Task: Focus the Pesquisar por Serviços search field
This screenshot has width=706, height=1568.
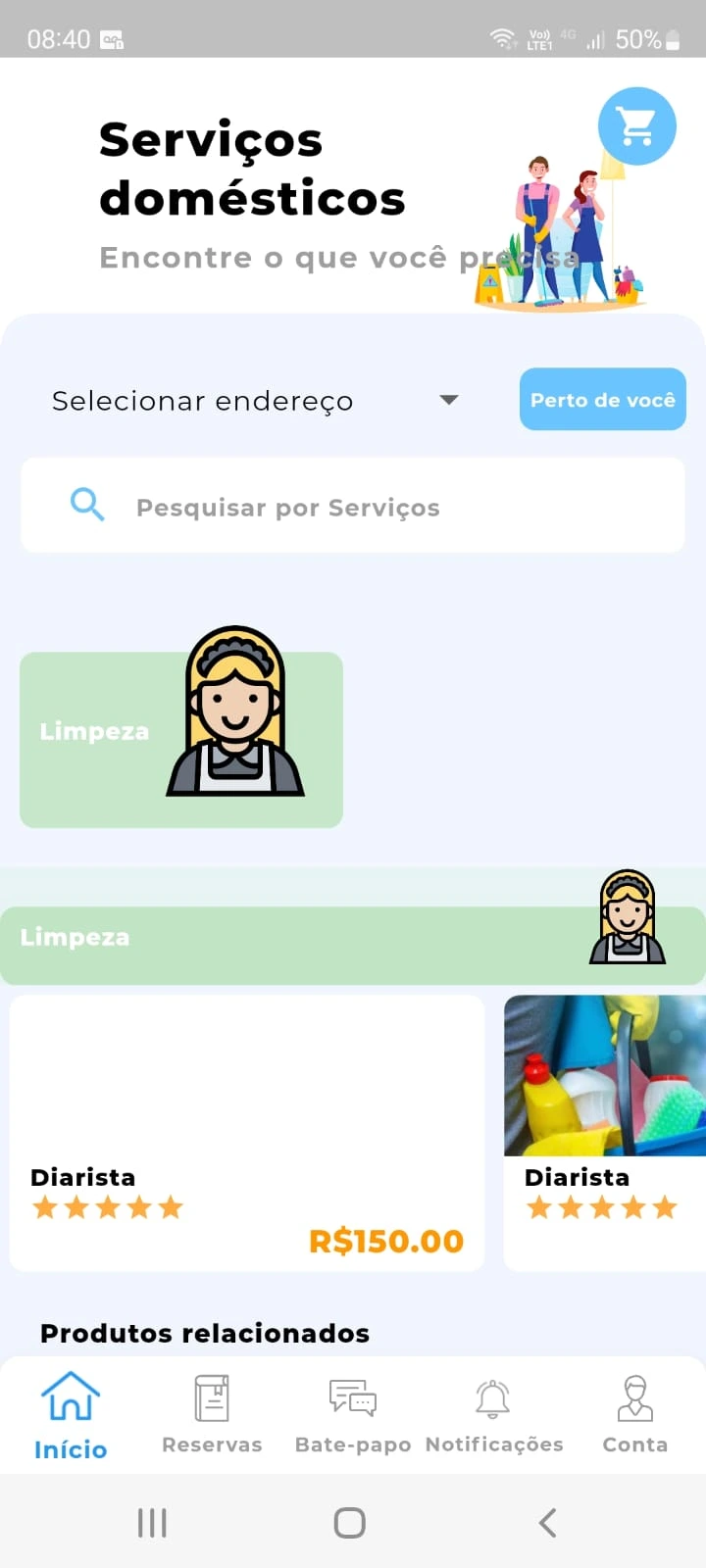Action: pos(353,507)
